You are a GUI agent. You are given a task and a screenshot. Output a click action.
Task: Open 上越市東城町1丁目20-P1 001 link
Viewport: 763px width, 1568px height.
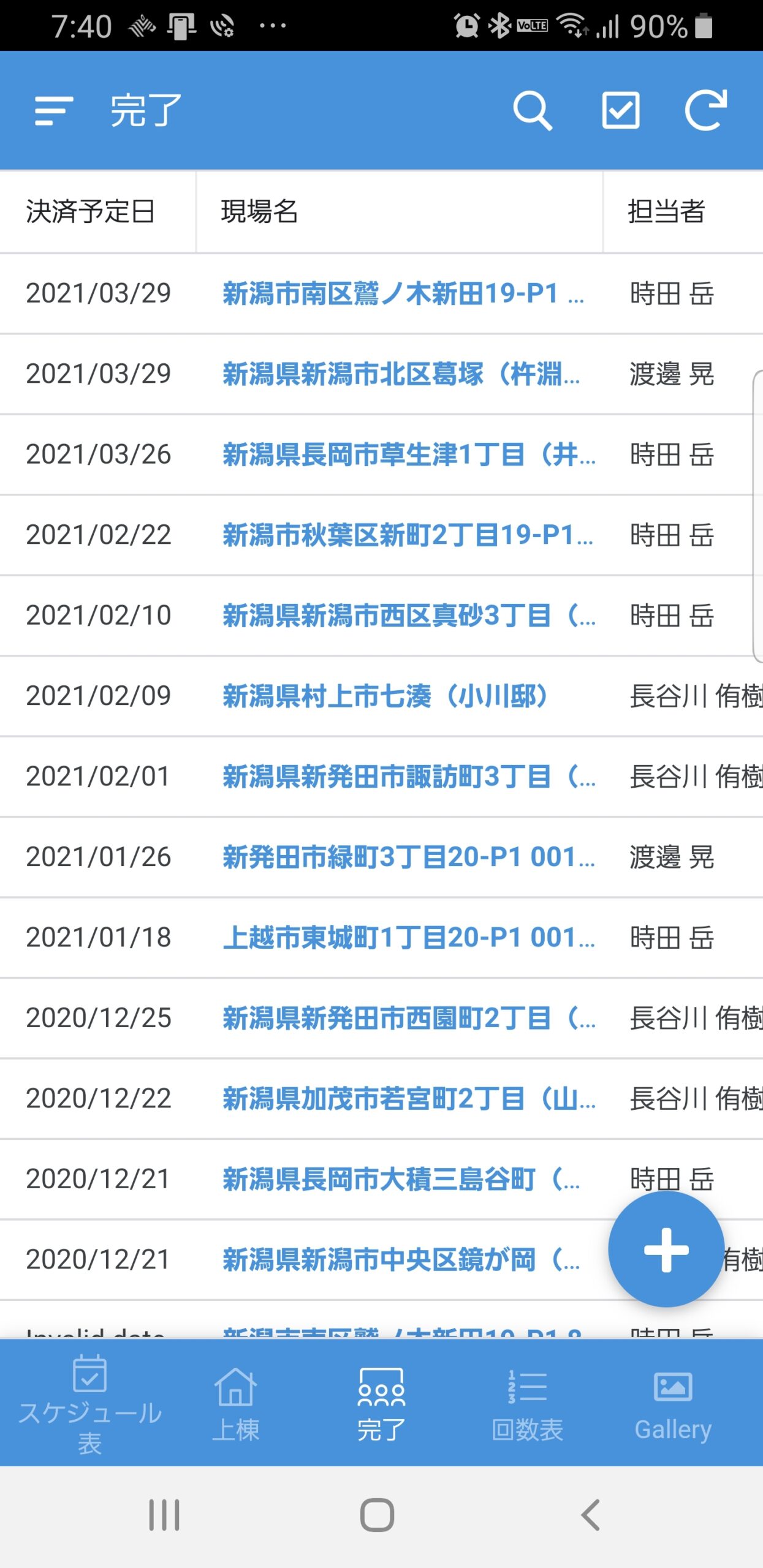(x=409, y=938)
